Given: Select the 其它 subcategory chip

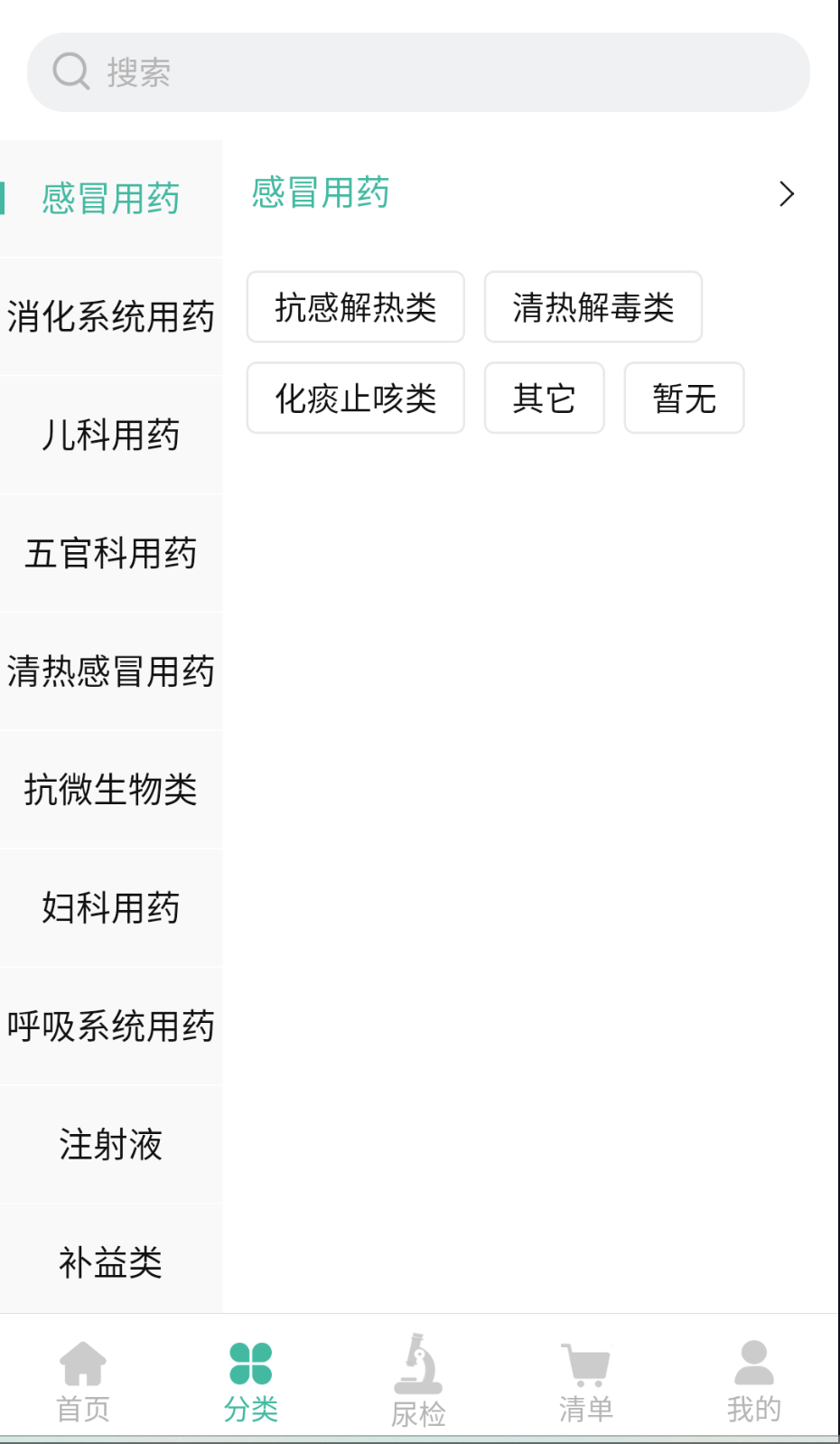Looking at the screenshot, I should 544,399.
